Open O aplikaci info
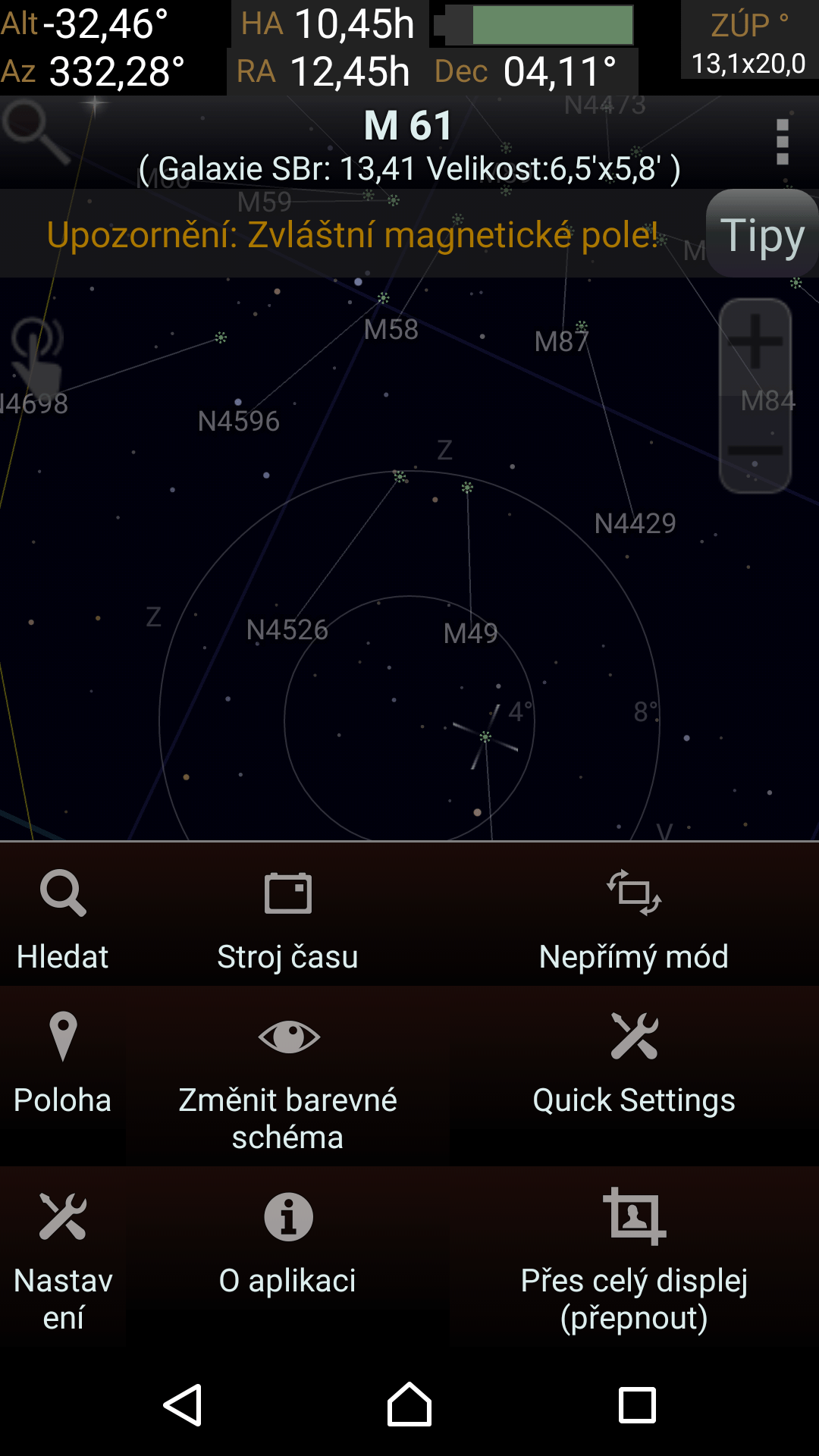This screenshot has height=1456, width=819. click(x=287, y=1257)
